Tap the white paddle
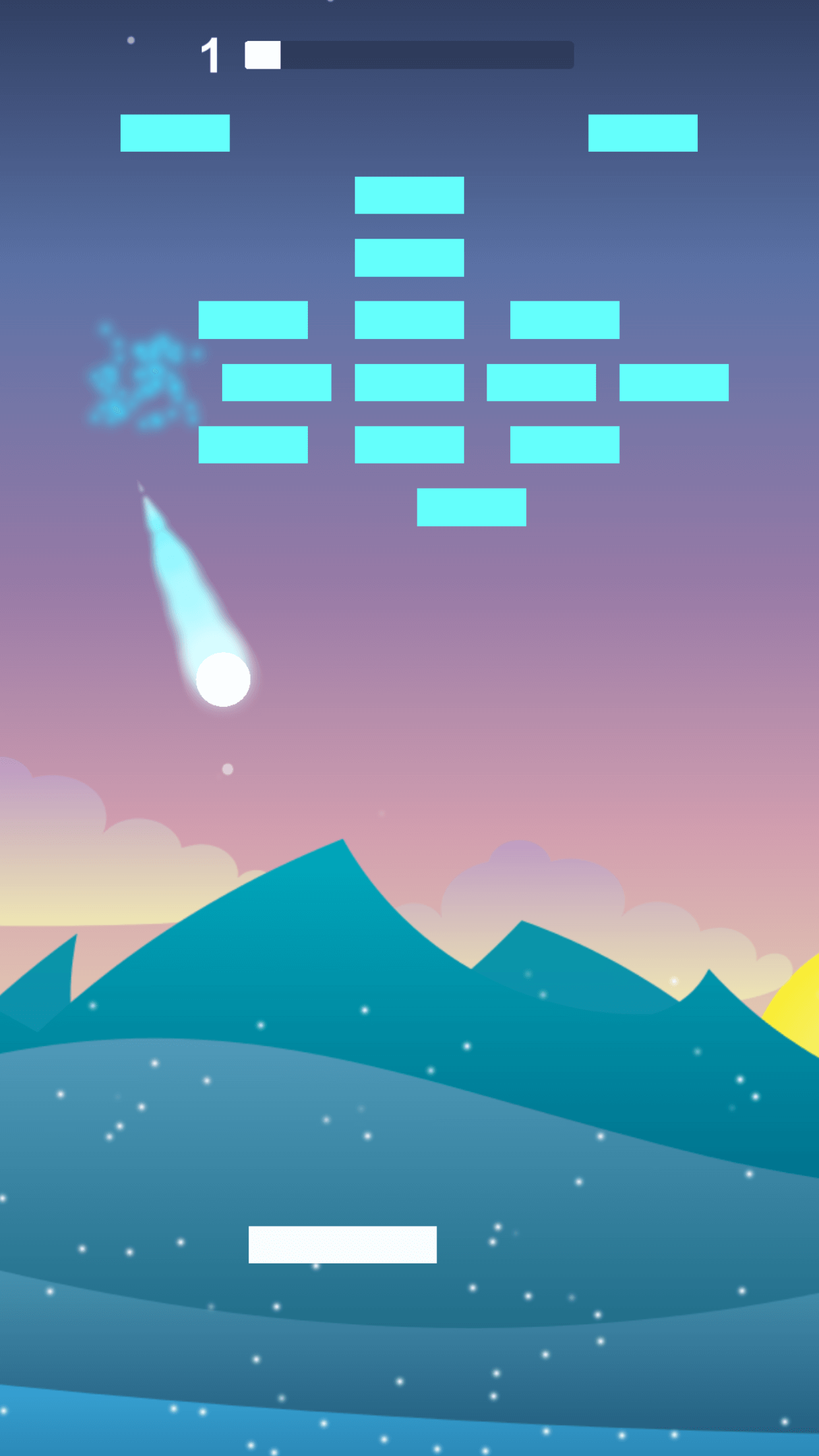The image size is (819, 1456). (x=342, y=1244)
